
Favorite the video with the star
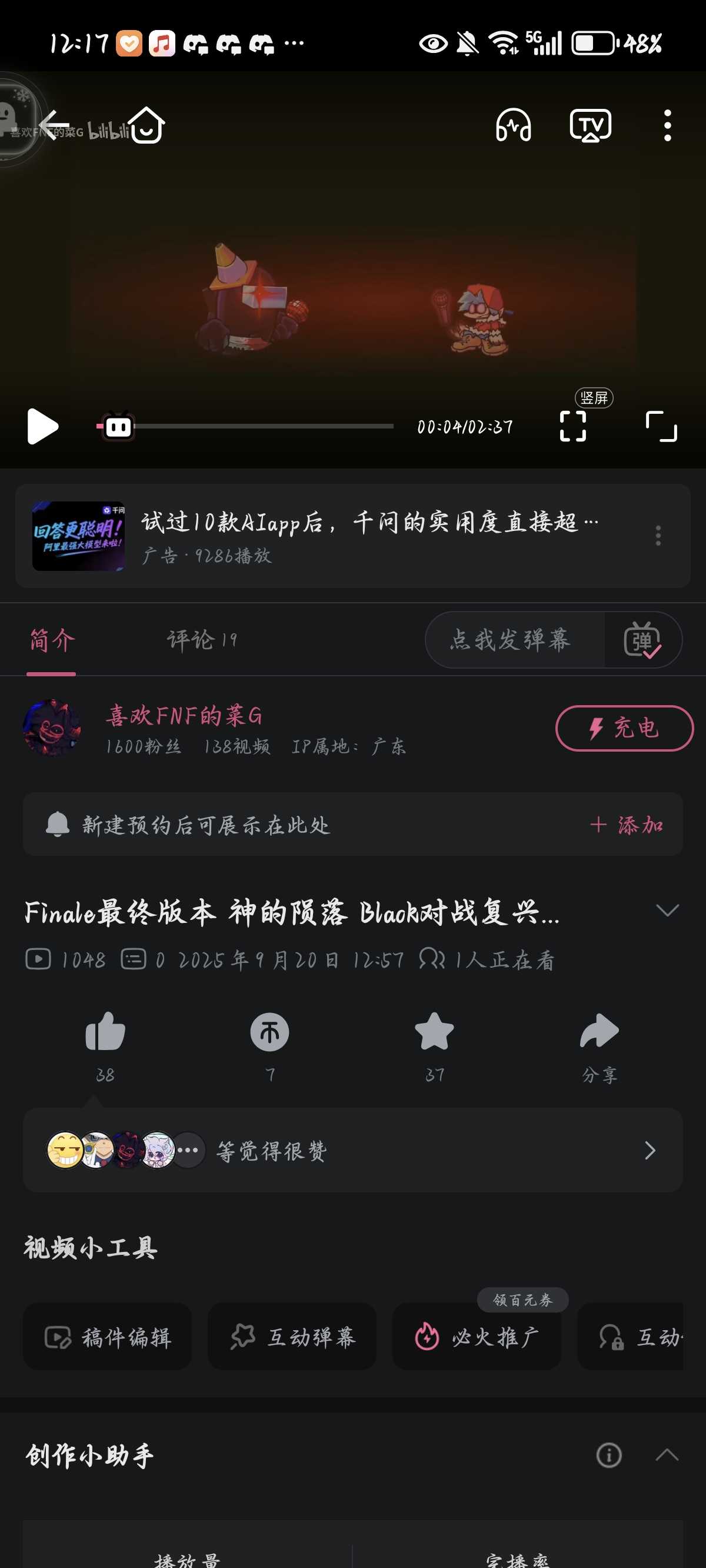click(434, 1032)
